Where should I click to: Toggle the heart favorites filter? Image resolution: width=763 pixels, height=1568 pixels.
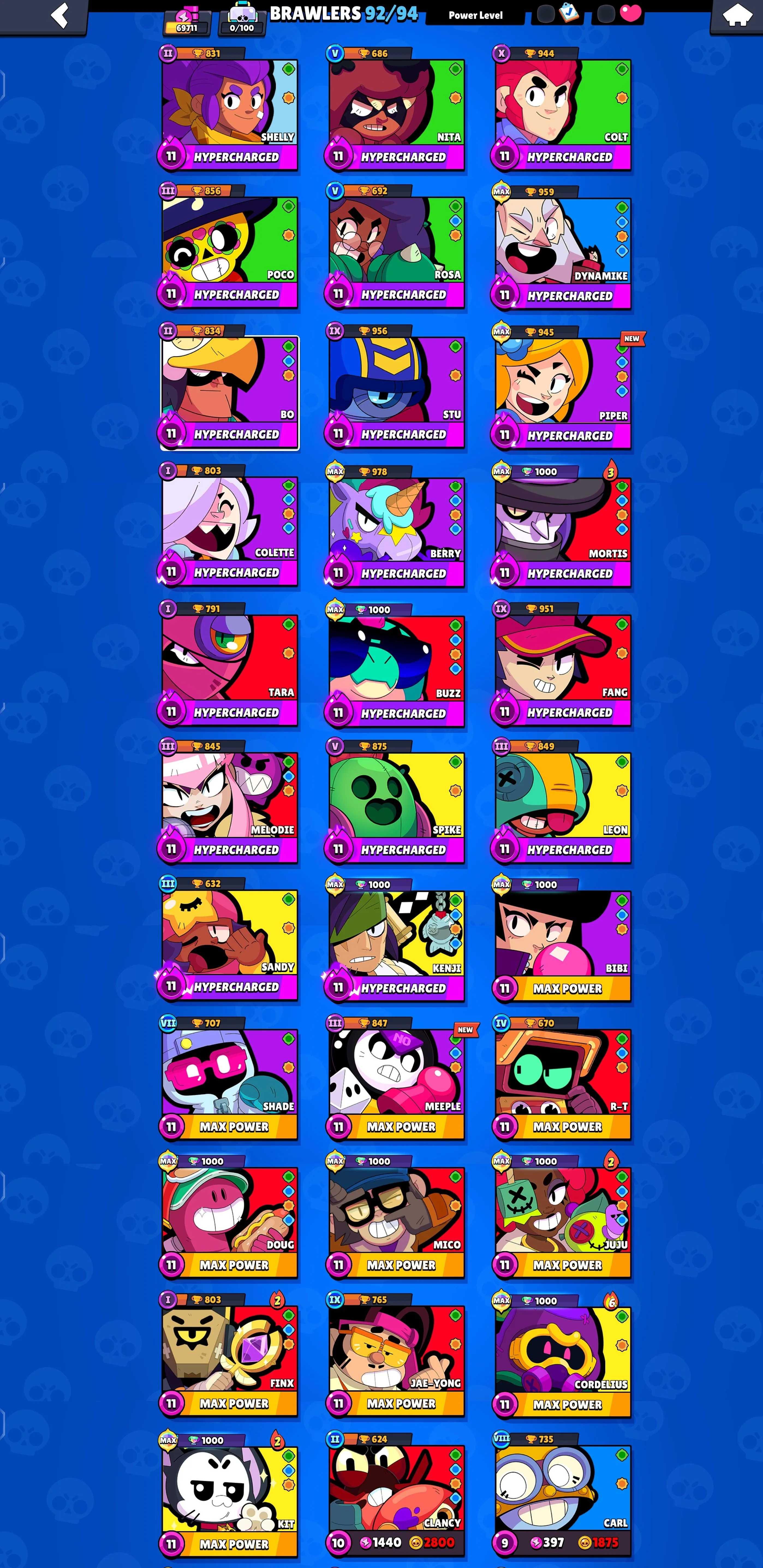click(630, 13)
